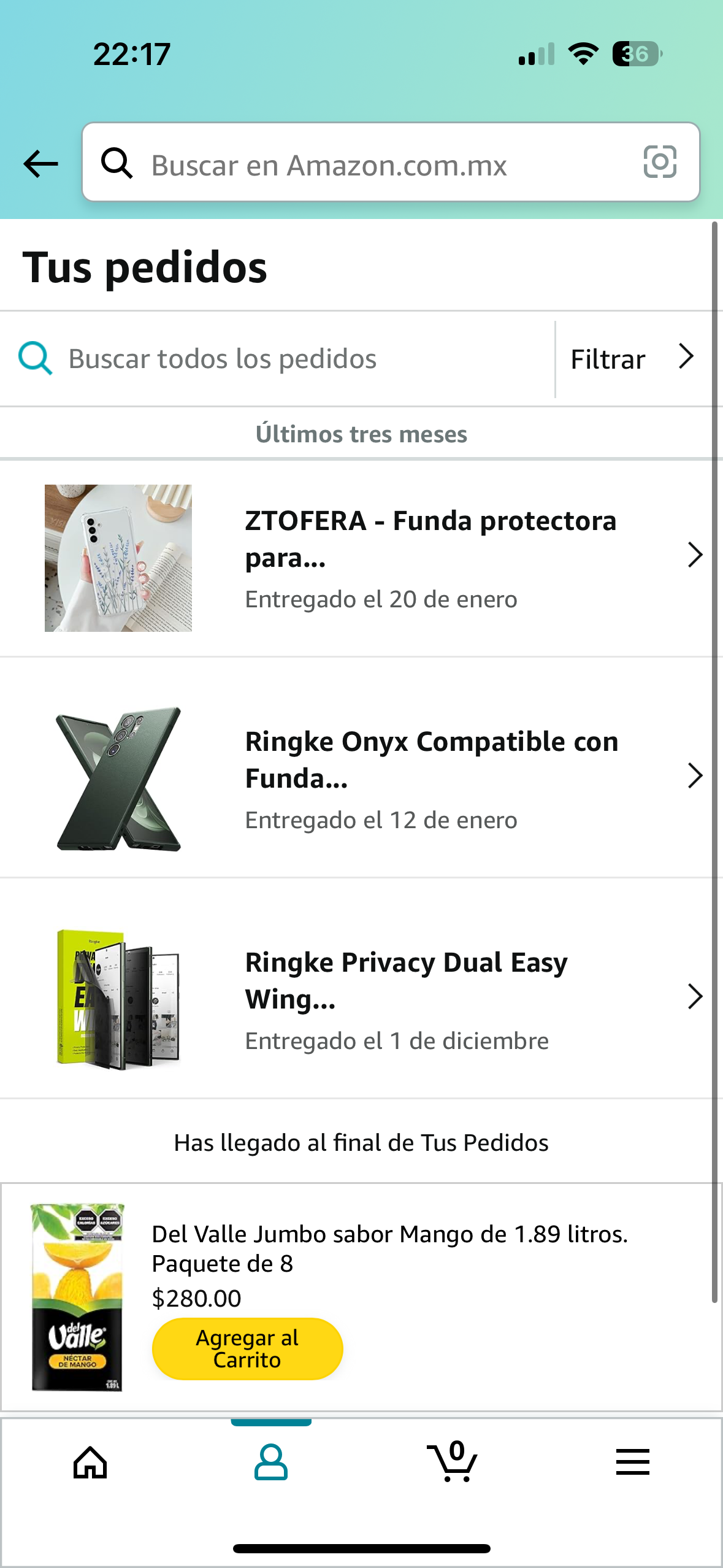Viewport: 723px width, 1568px height.
Task: Go back with the arrow icon
Action: 40,164
